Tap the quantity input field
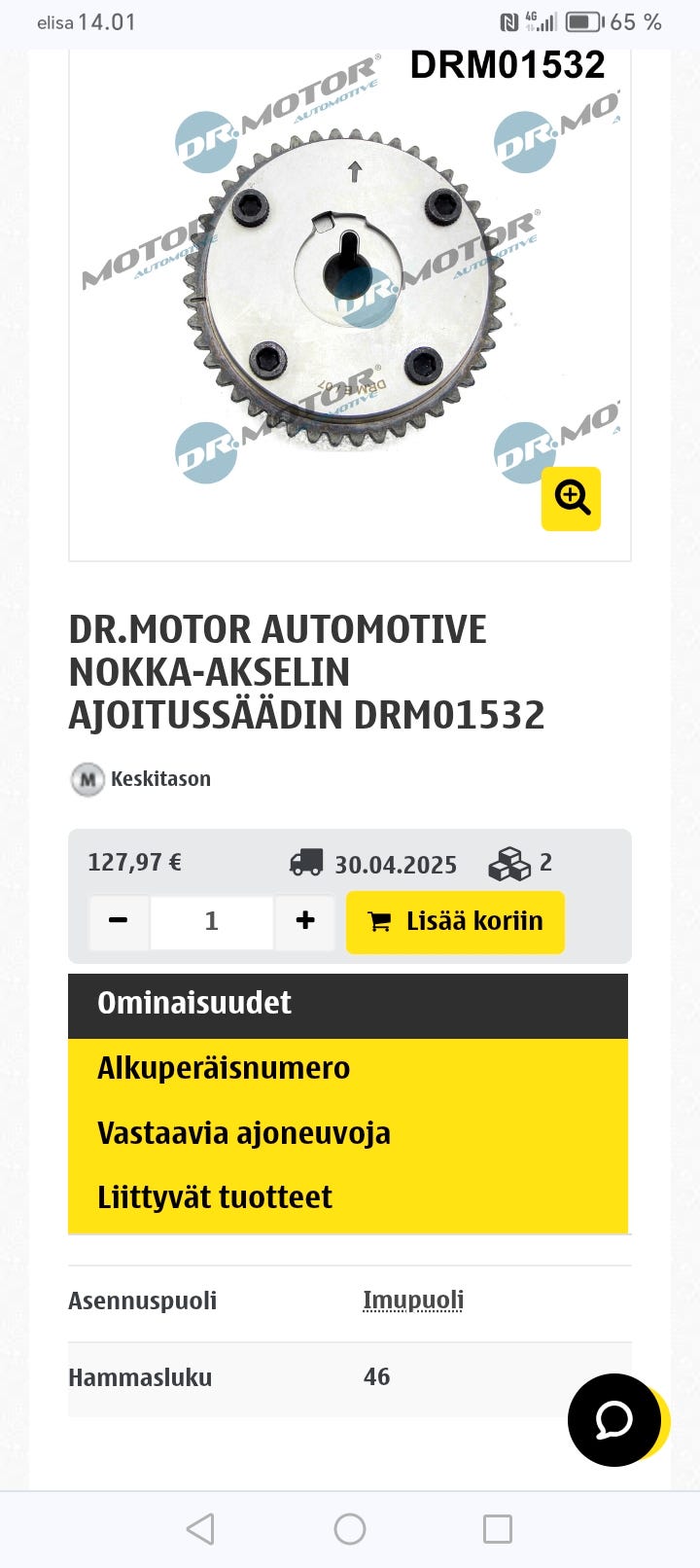The width and height of the screenshot is (700, 1568). [212, 921]
